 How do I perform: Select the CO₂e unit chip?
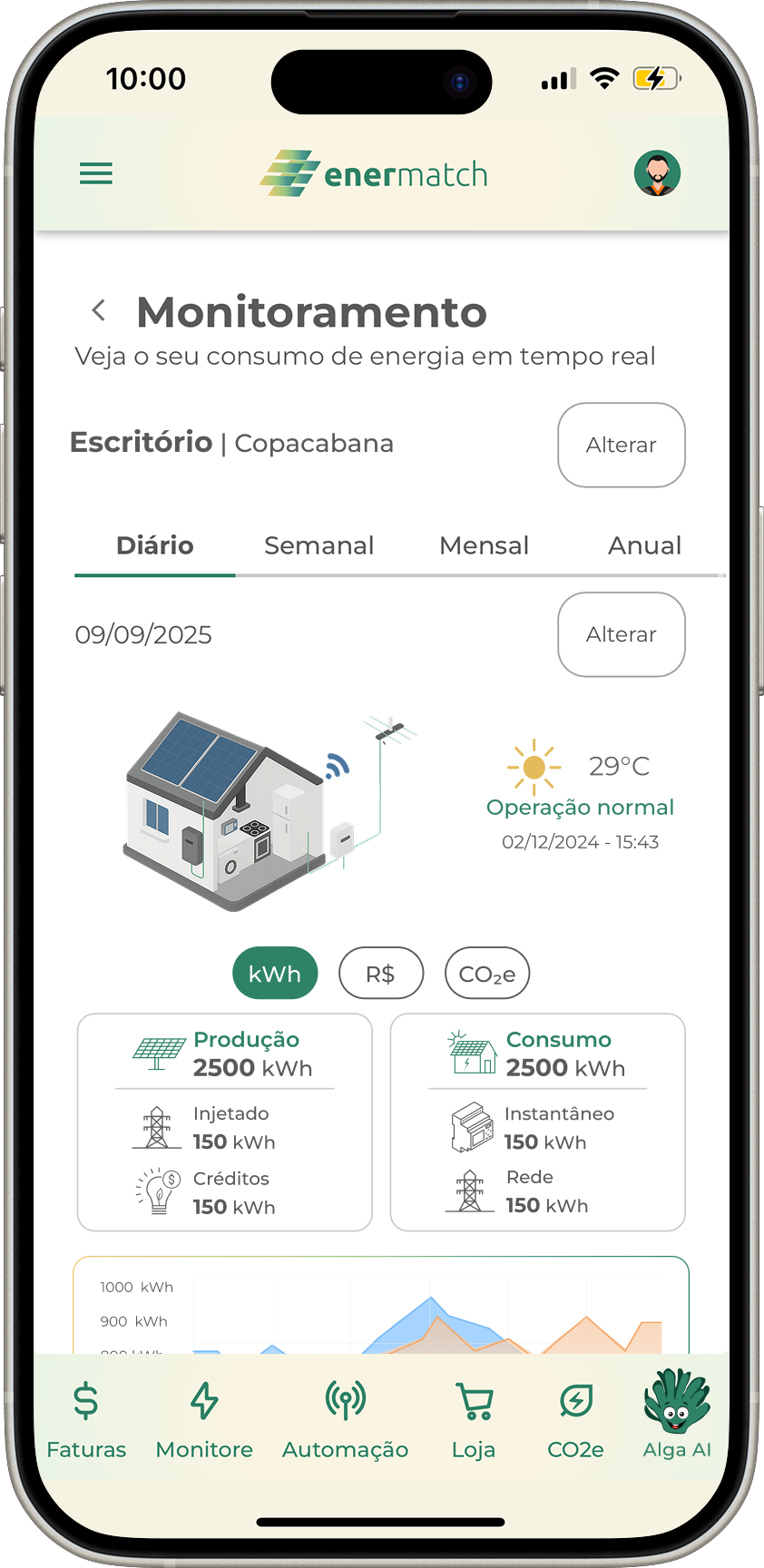tap(486, 974)
